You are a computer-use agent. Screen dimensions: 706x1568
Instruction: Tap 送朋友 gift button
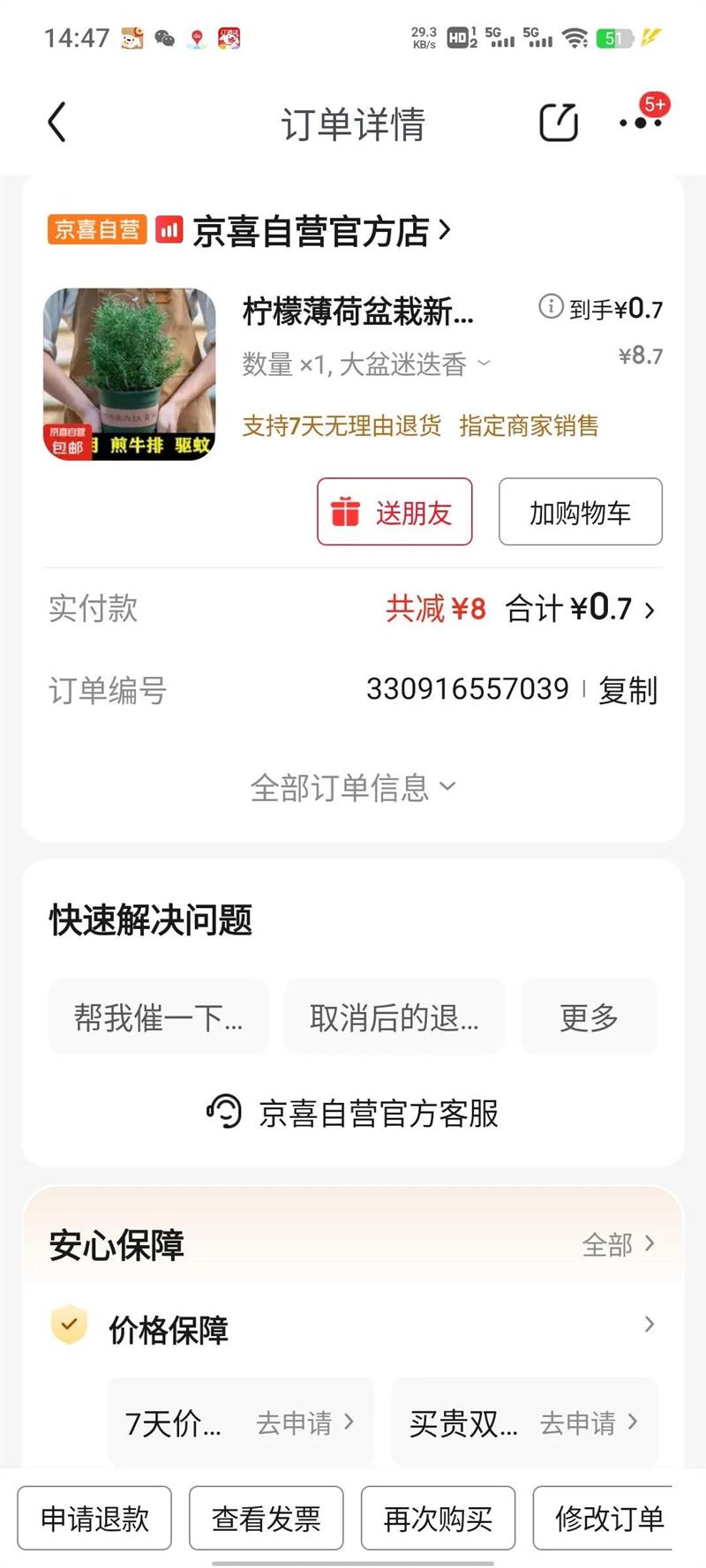pos(394,512)
